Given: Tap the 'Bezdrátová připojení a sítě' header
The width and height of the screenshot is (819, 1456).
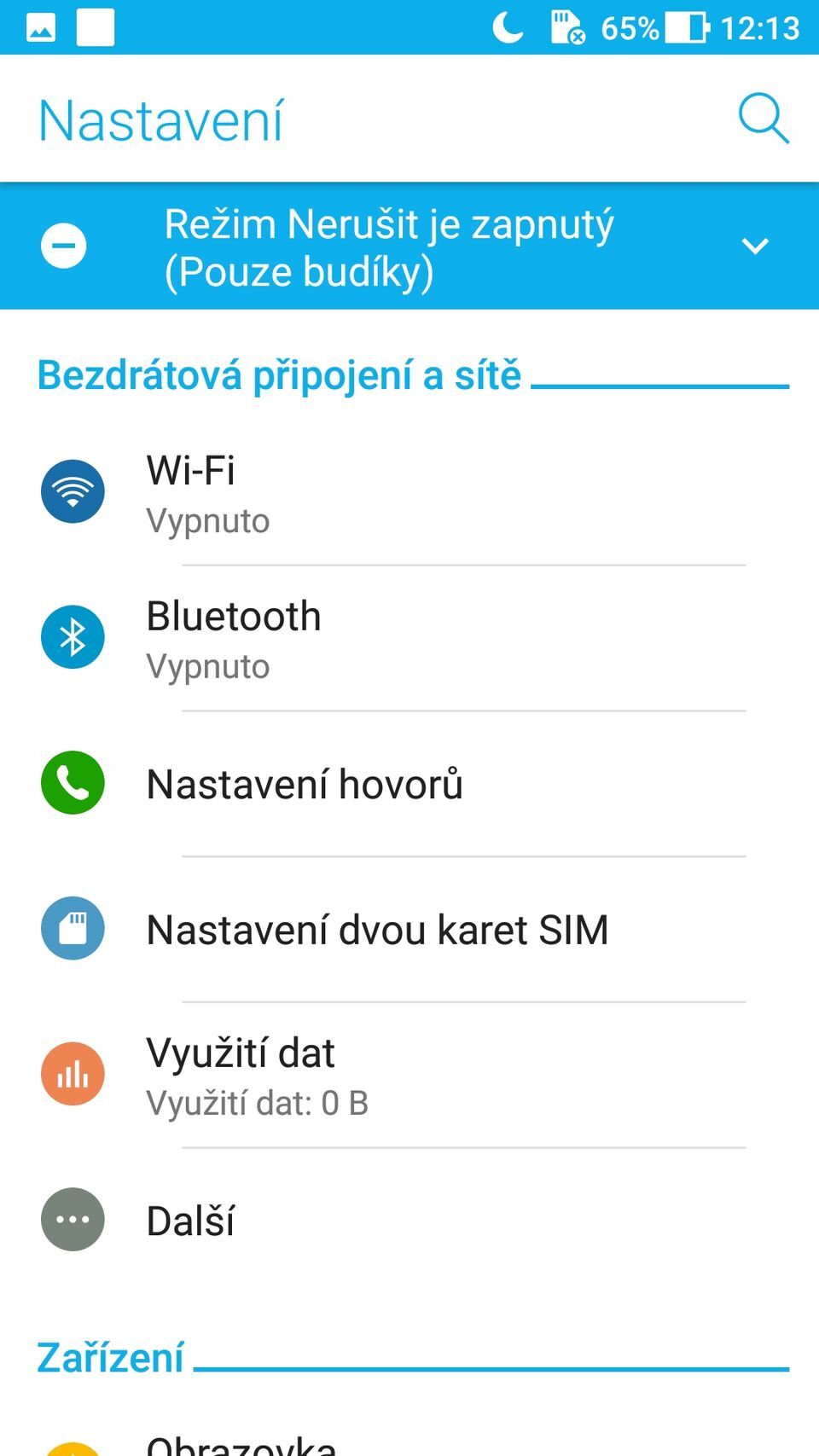Looking at the screenshot, I should pyautogui.click(x=278, y=374).
